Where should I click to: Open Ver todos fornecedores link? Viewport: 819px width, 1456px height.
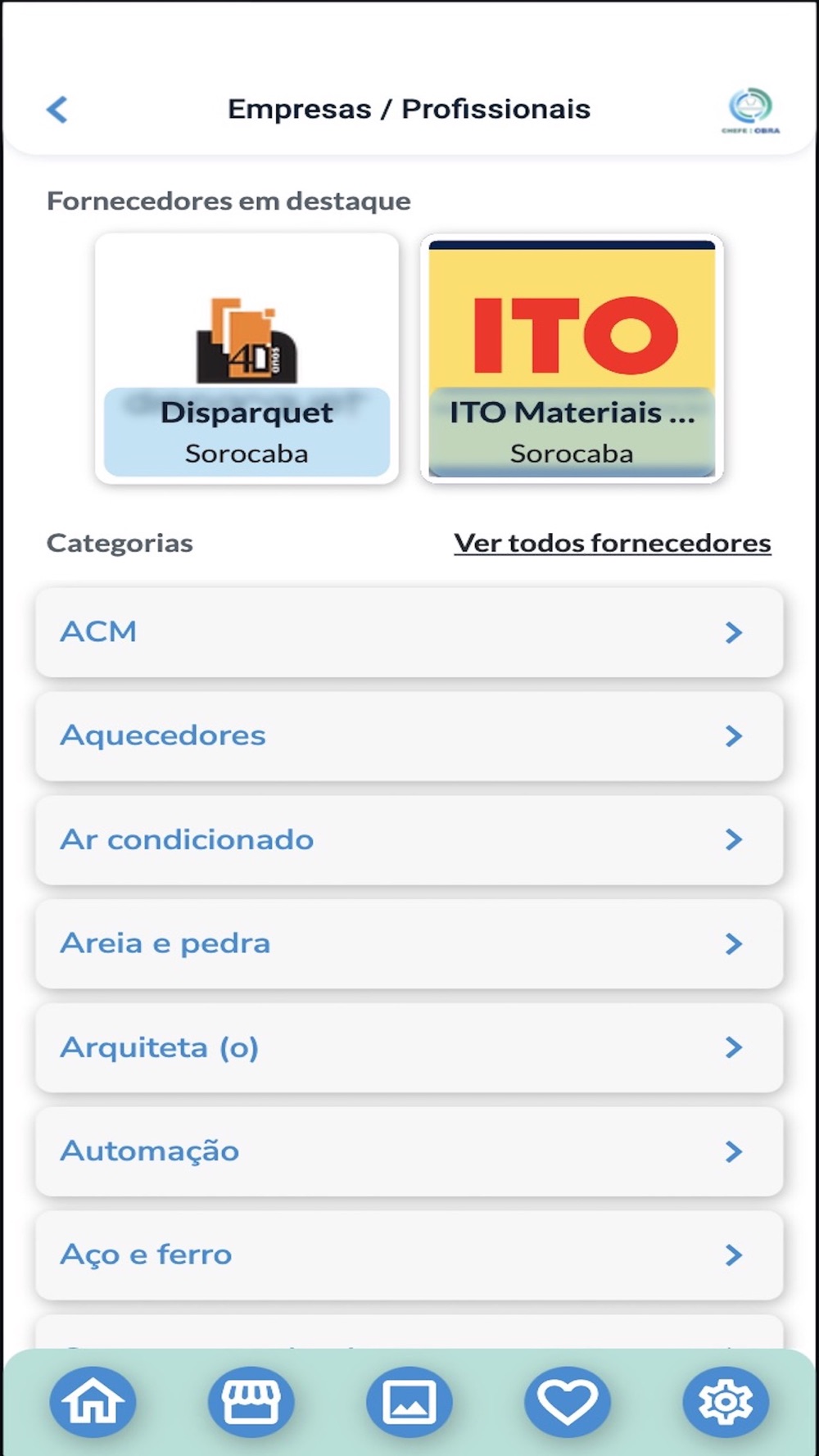click(612, 543)
